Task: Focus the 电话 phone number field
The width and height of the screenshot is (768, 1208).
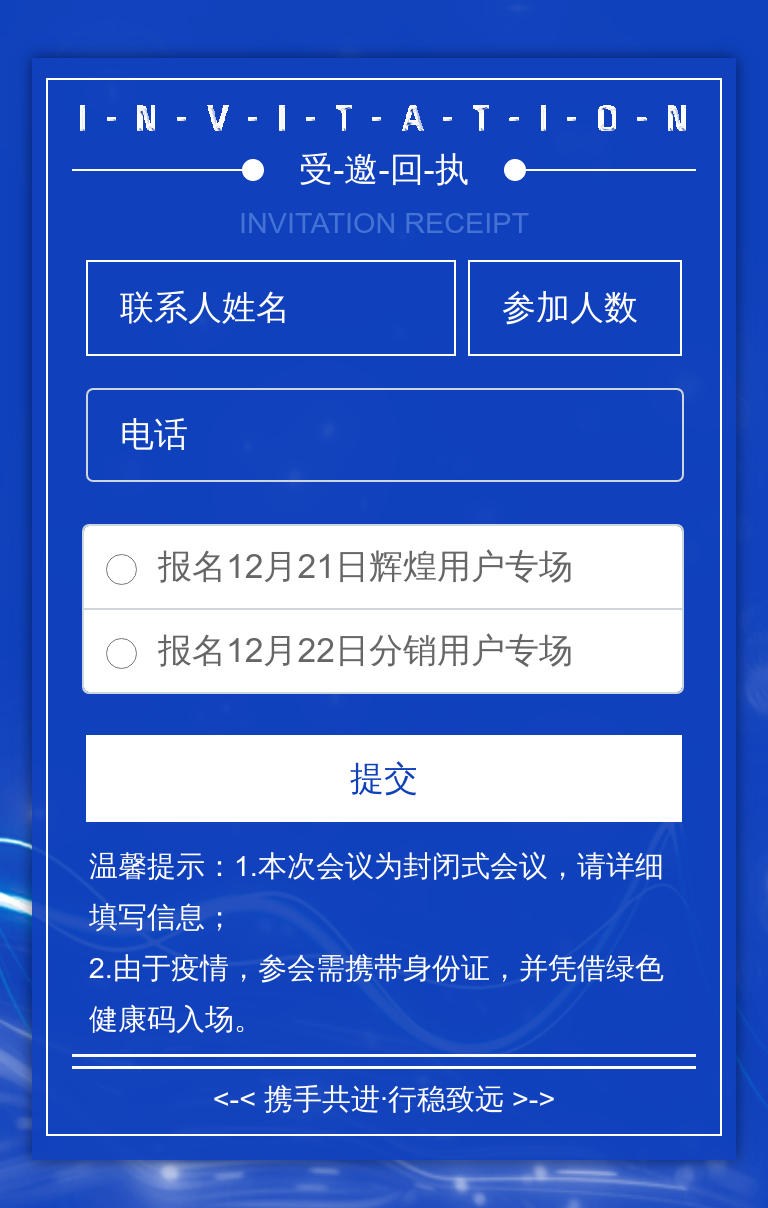Action: [384, 435]
